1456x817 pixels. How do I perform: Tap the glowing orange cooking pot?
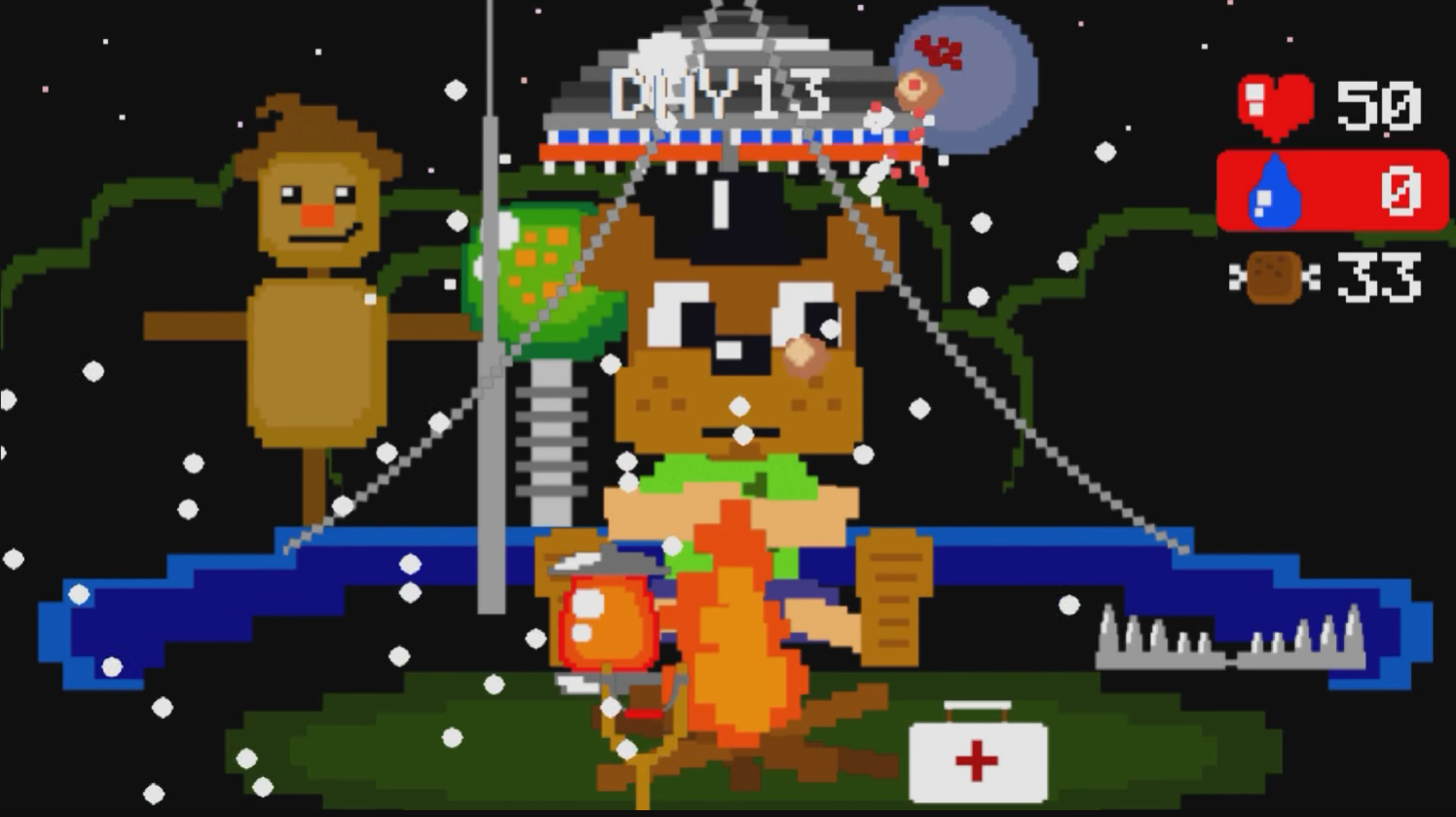607,621
